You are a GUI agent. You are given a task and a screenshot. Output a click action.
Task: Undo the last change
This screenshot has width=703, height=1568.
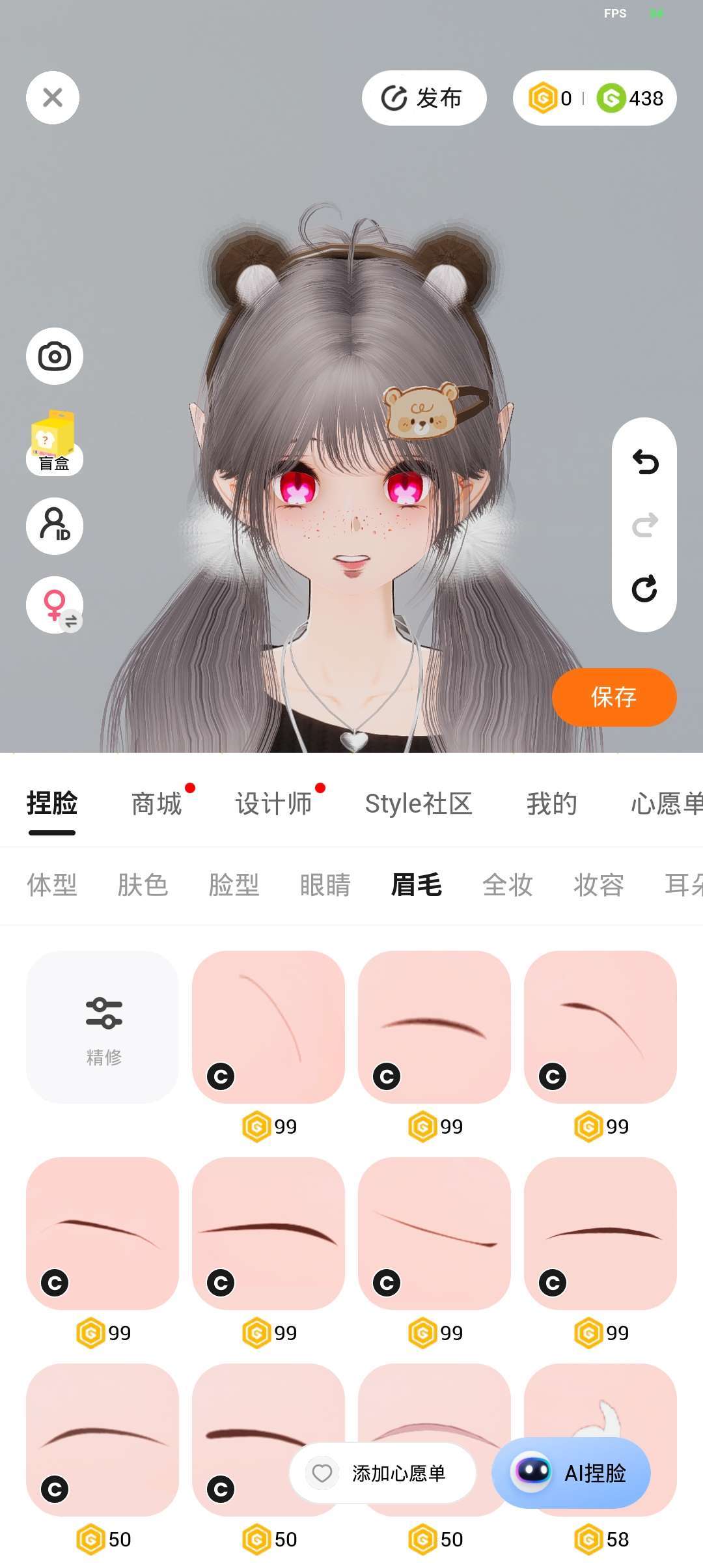(645, 462)
